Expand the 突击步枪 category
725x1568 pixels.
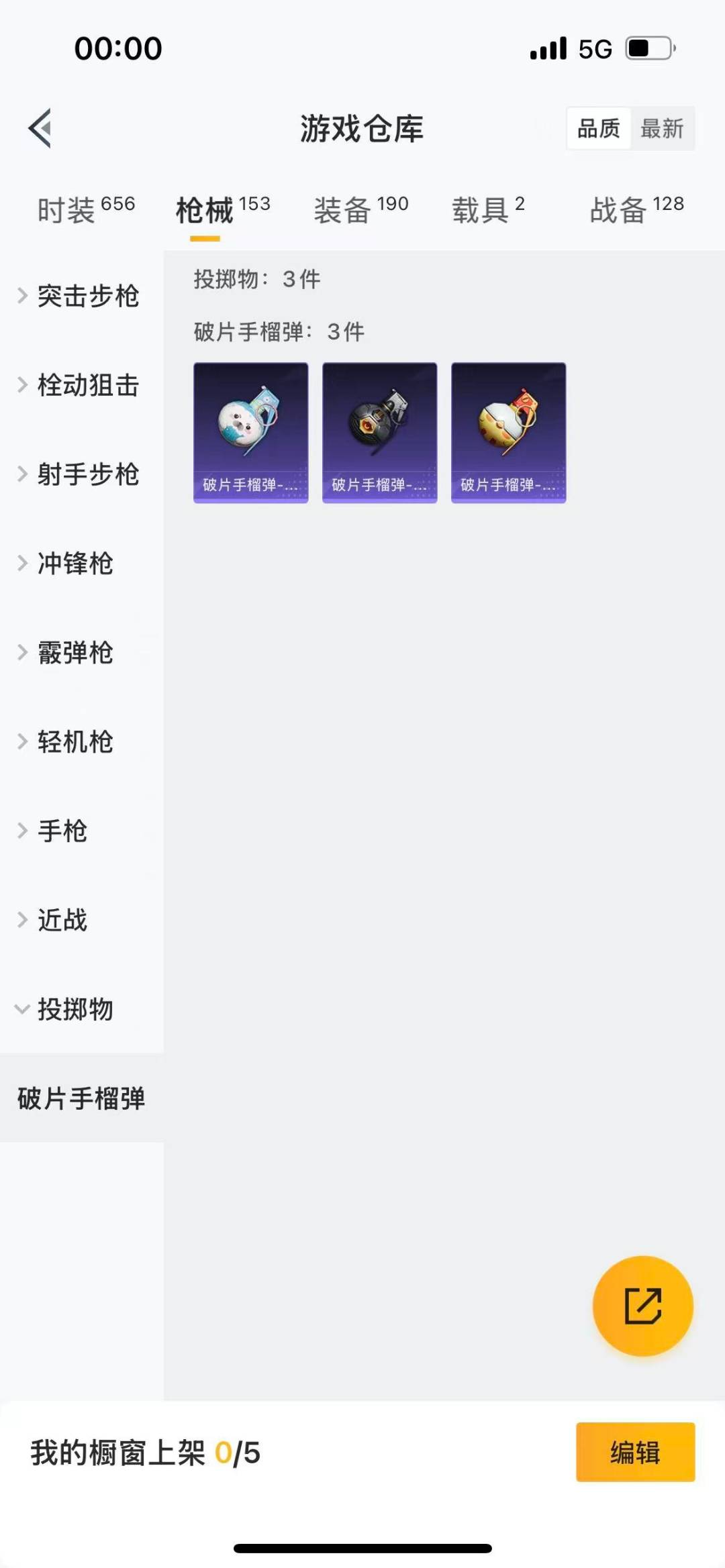[81, 296]
